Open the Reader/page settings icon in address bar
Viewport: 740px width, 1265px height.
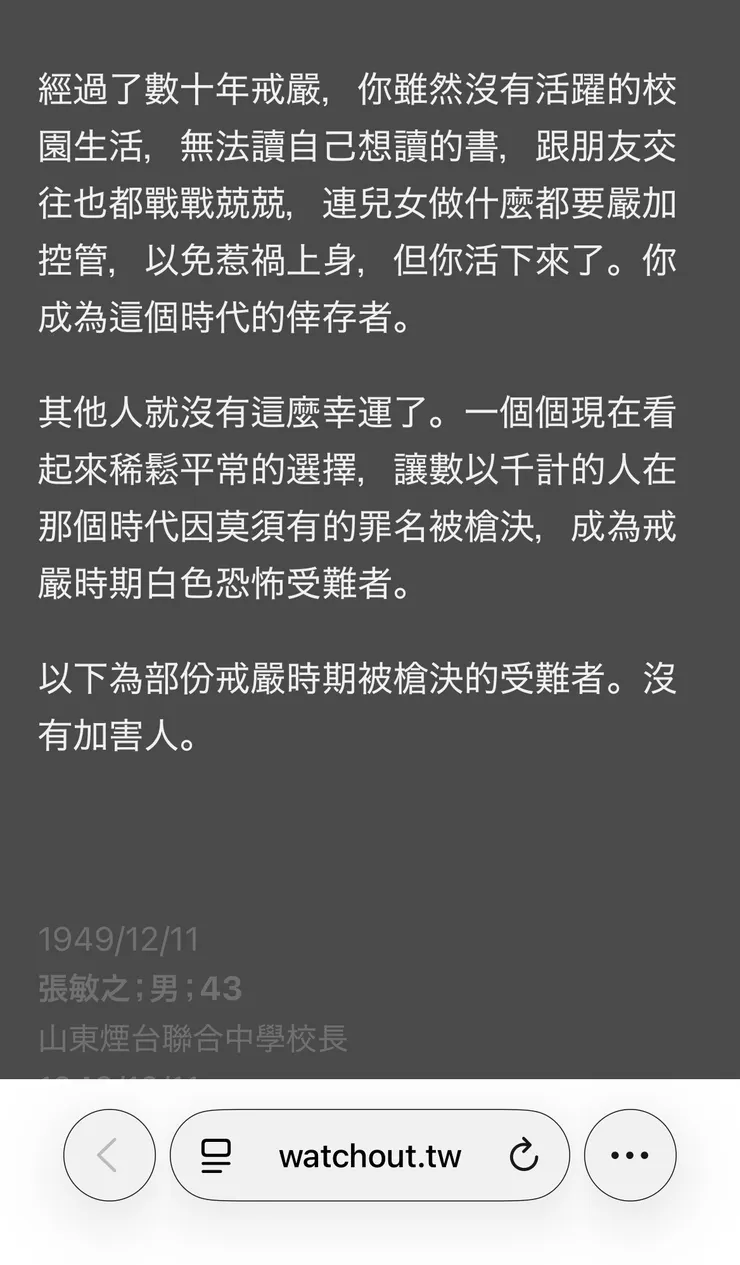pyautogui.click(x=214, y=1155)
